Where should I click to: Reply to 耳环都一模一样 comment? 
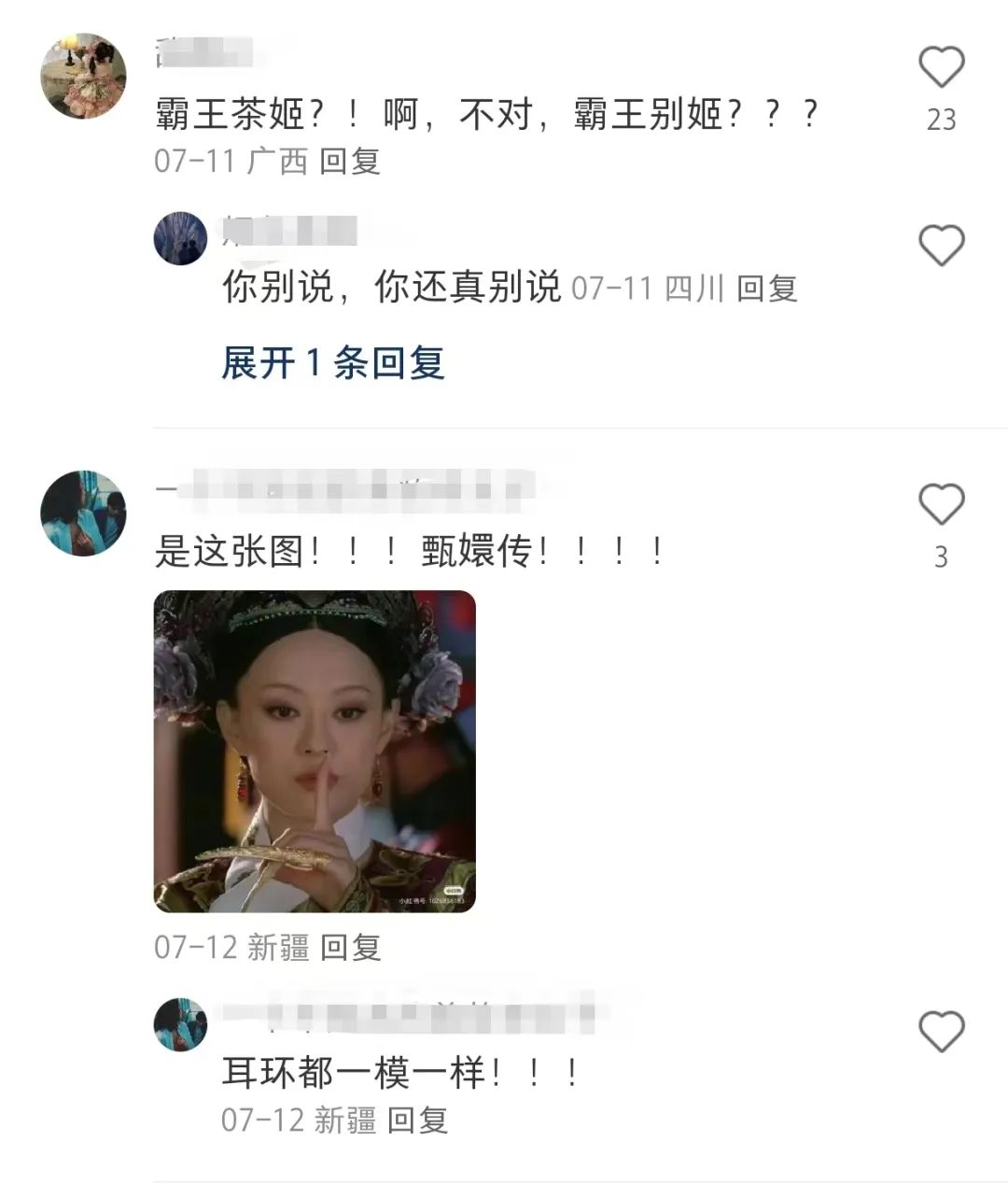(x=417, y=1120)
